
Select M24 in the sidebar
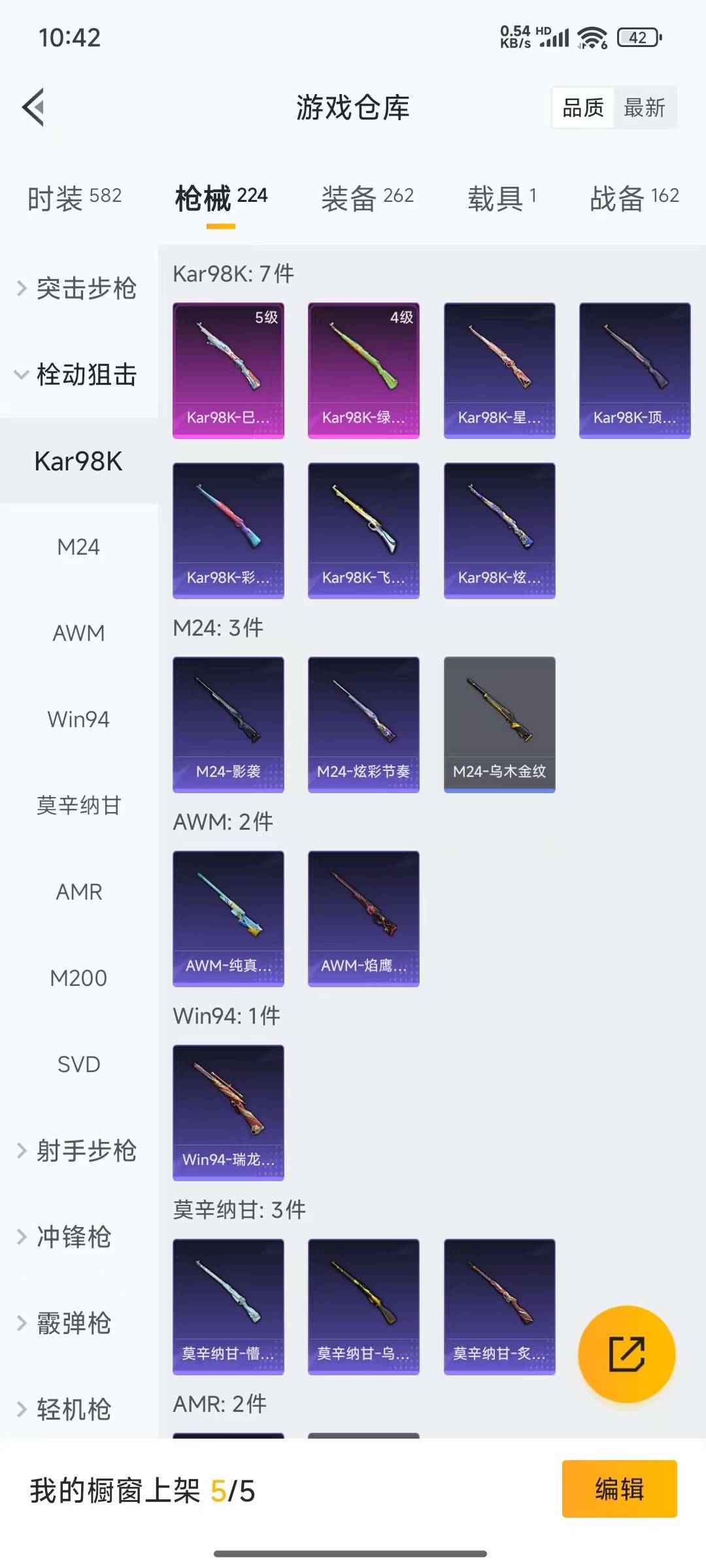pyautogui.click(x=78, y=547)
